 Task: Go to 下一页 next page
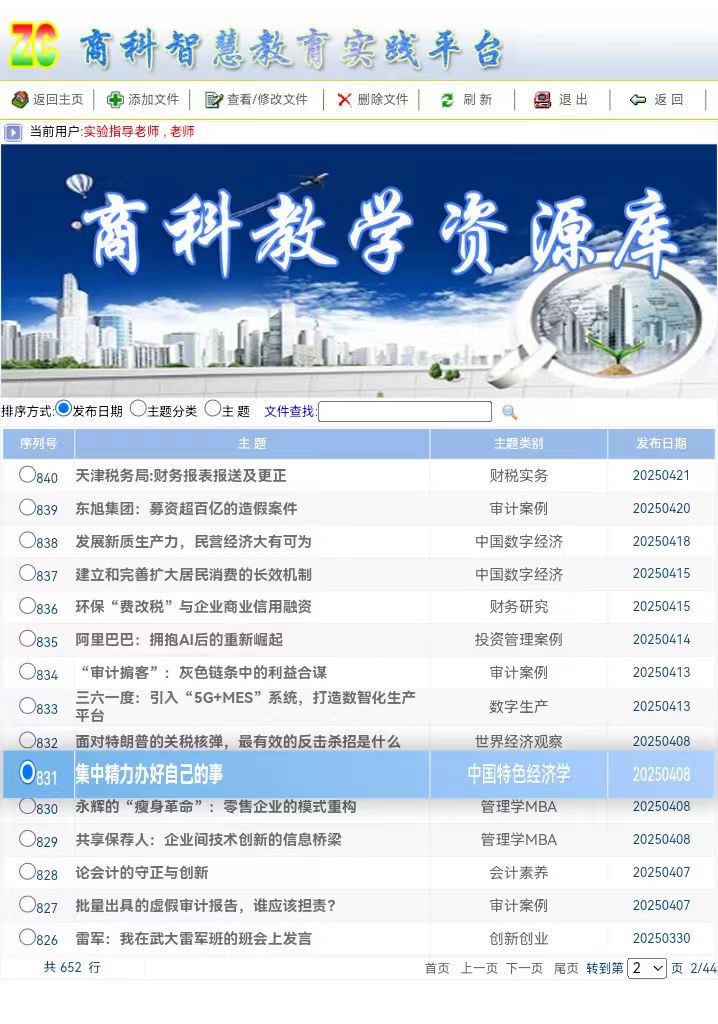point(524,968)
